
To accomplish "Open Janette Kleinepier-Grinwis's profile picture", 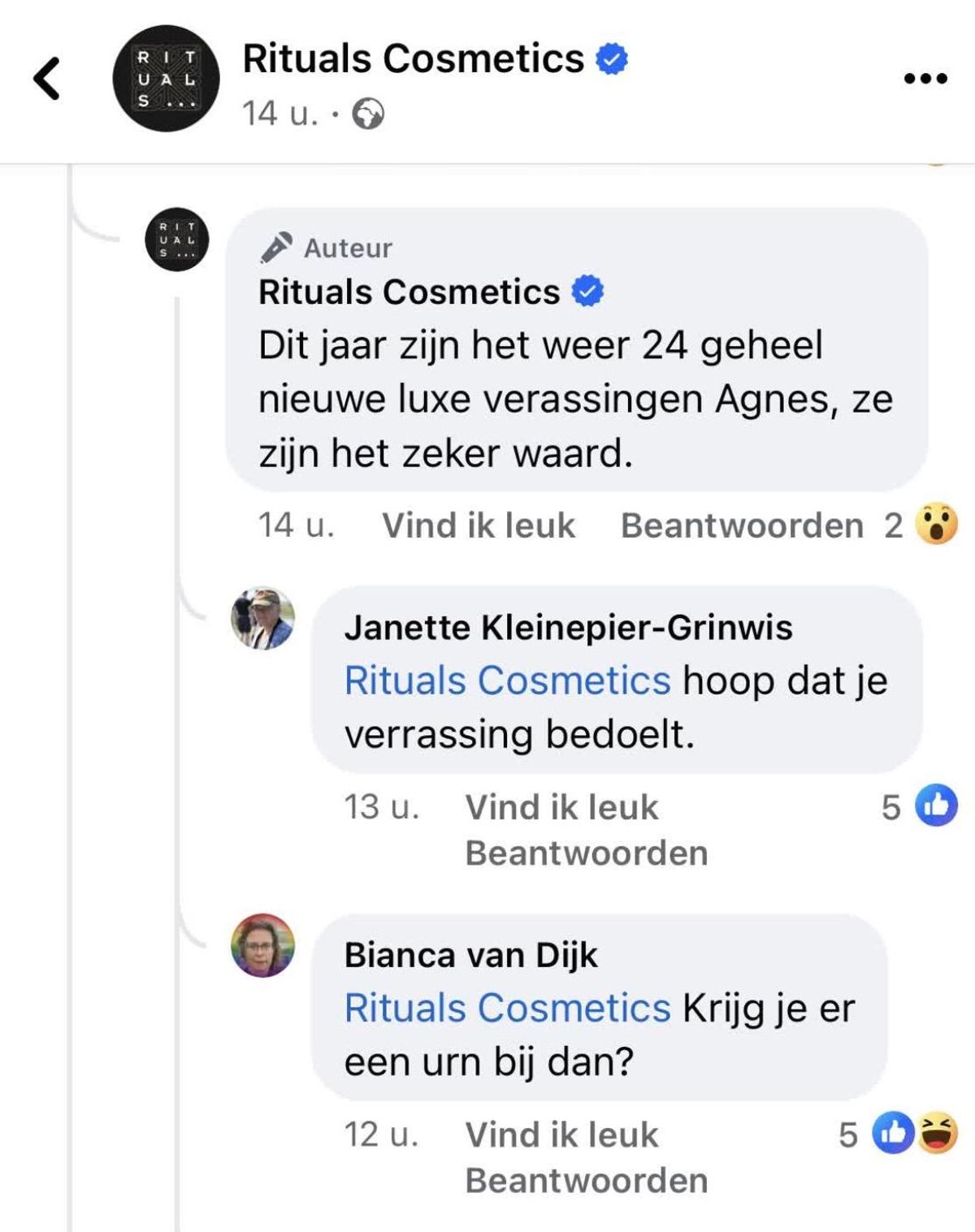I will 263,618.
